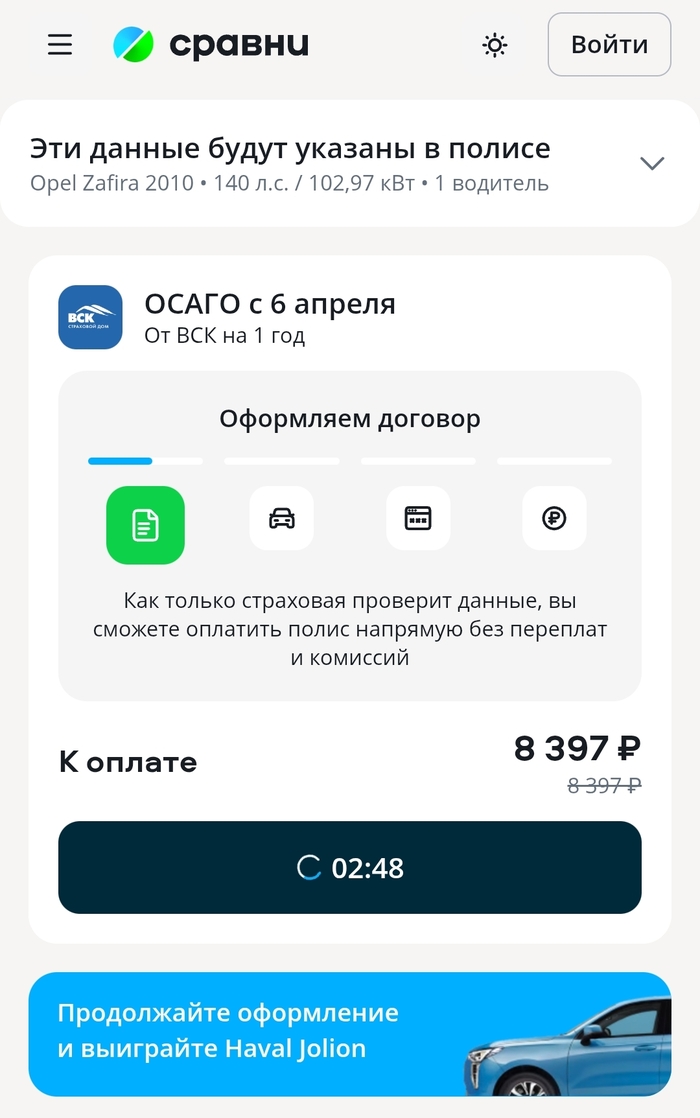Expand the policy data details chevron
This screenshot has height=1118, width=700.
click(x=652, y=163)
